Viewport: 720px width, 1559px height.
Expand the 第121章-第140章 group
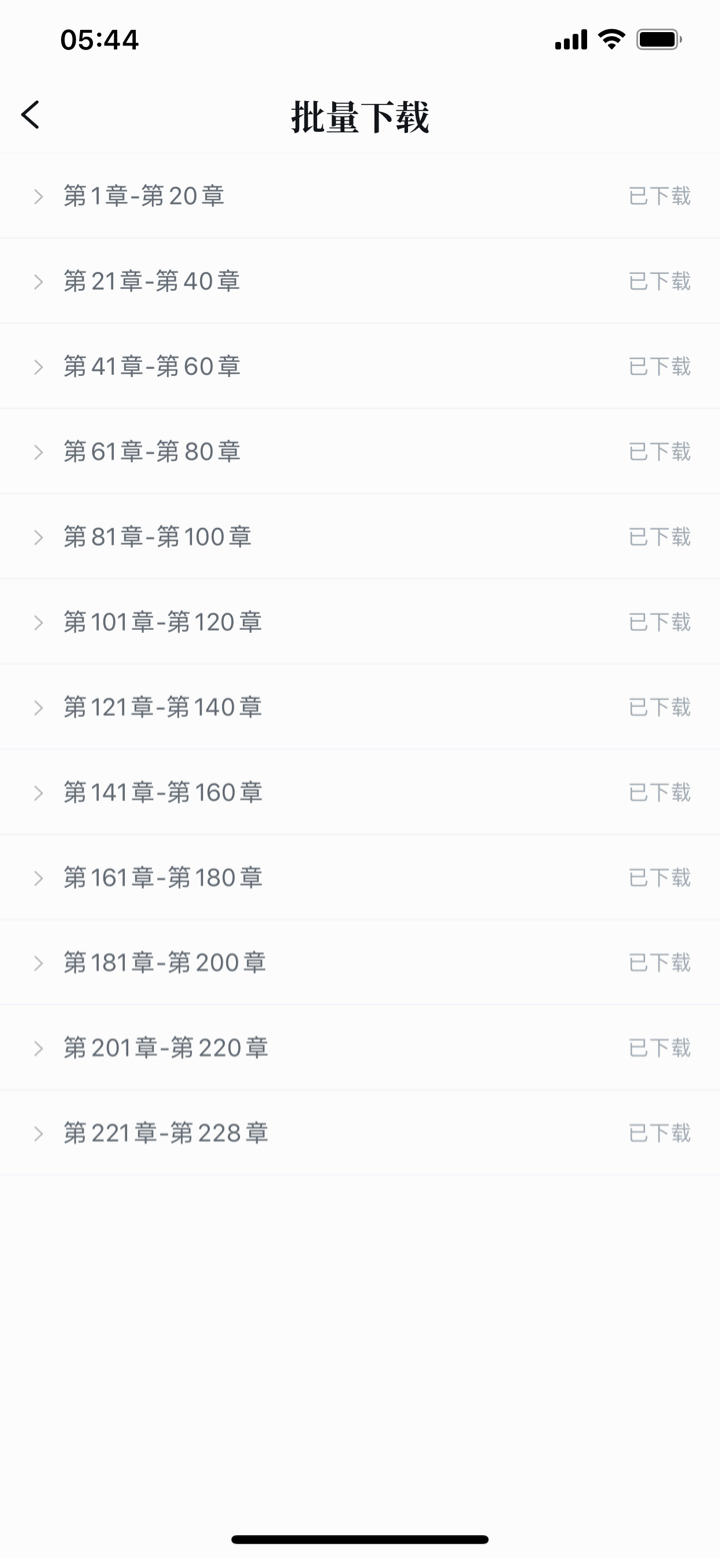coord(39,707)
